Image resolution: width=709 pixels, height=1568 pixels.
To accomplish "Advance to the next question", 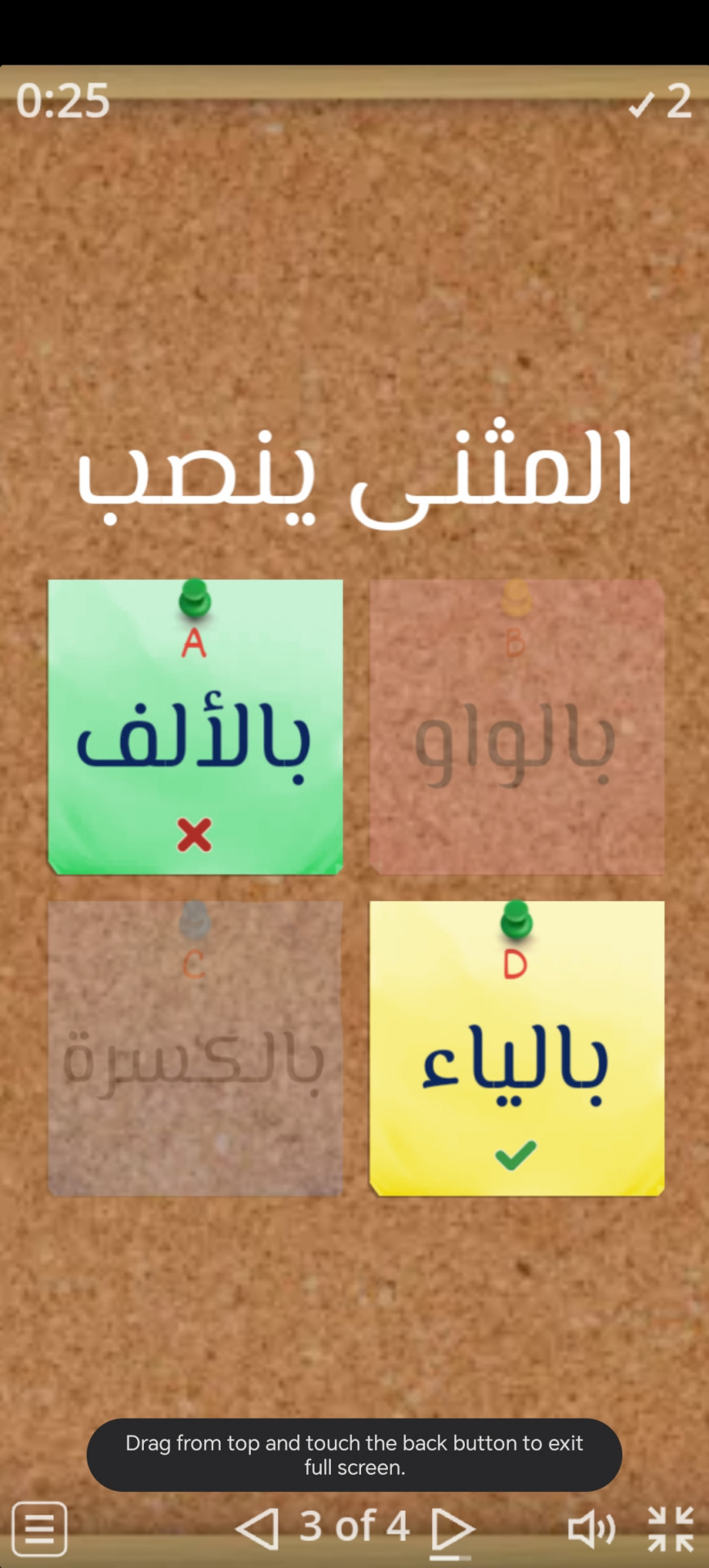I will (x=452, y=1527).
